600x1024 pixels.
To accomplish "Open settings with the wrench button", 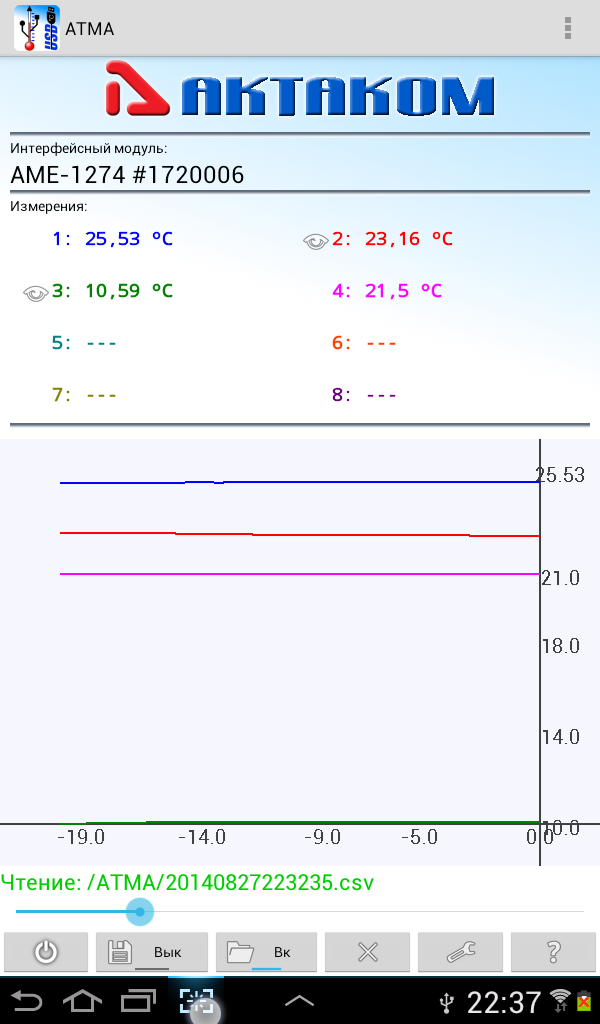I will coord(460,952).
